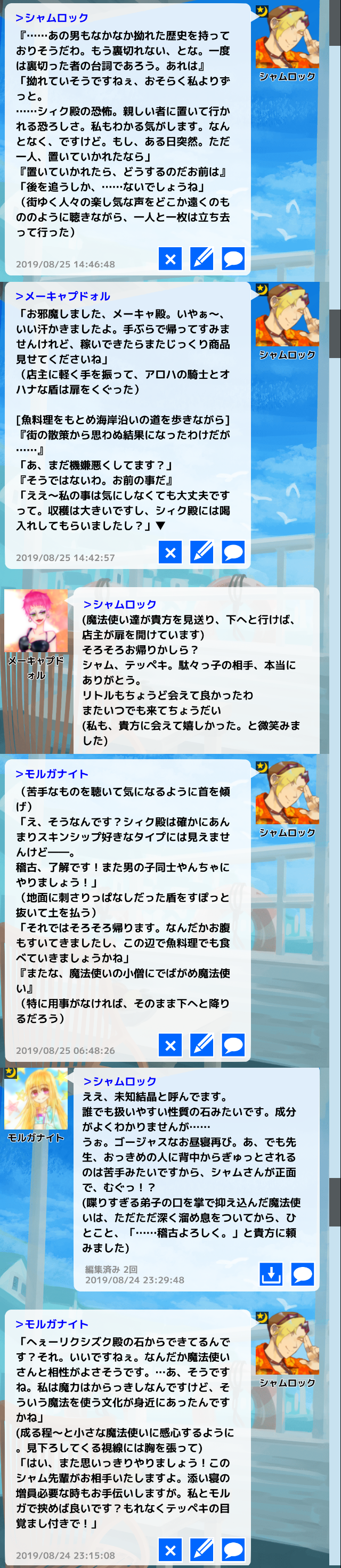Screen dimensions: 341x1568
Task: Edit the post dated 2019/08/25 14:42:57
Action: point(201,552)
